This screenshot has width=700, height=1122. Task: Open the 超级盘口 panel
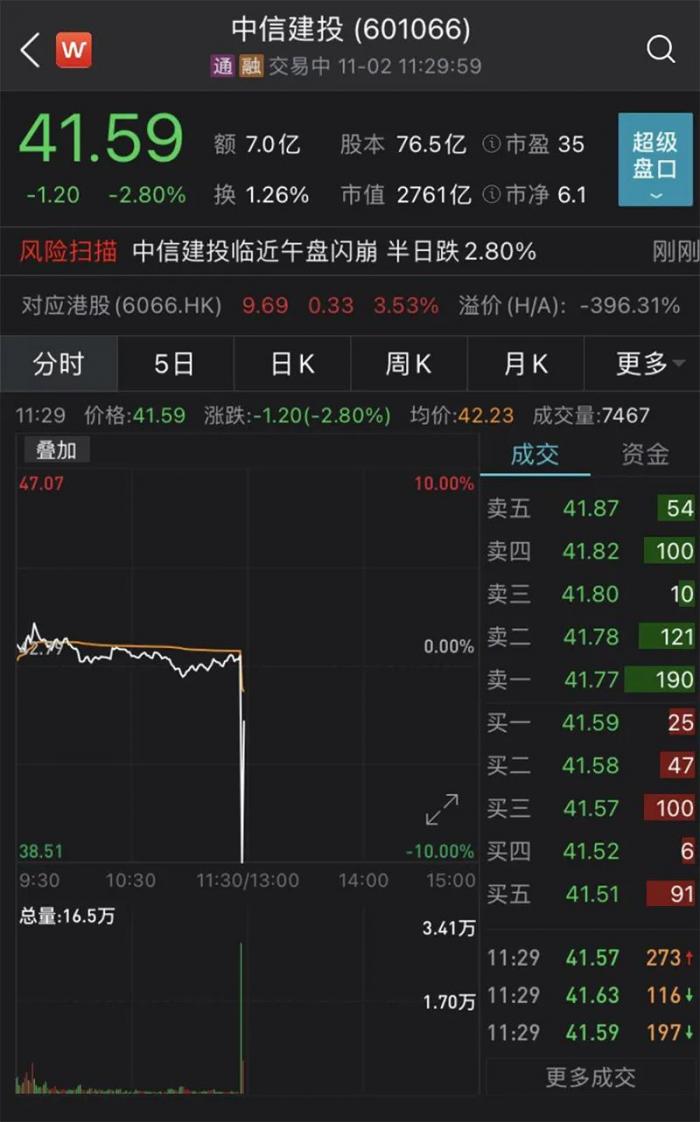[655, 159]
